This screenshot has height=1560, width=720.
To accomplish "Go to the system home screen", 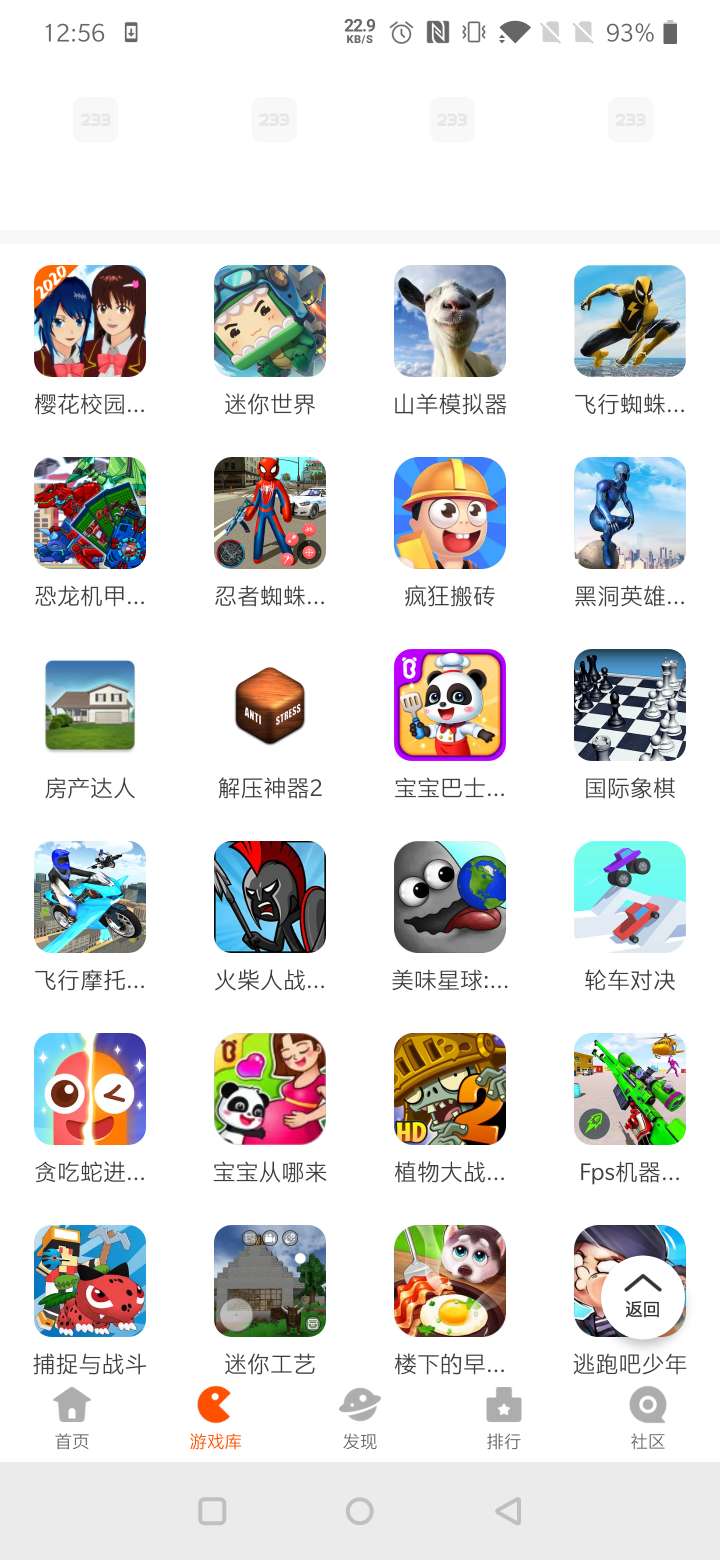I will [x=360, y=1510].
